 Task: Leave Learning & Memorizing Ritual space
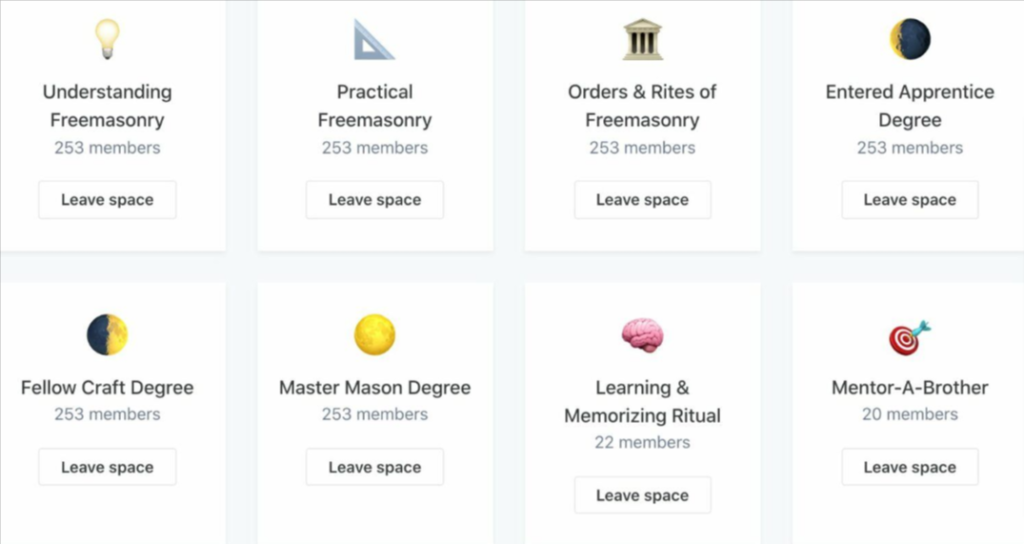click(x=642, y=495)
